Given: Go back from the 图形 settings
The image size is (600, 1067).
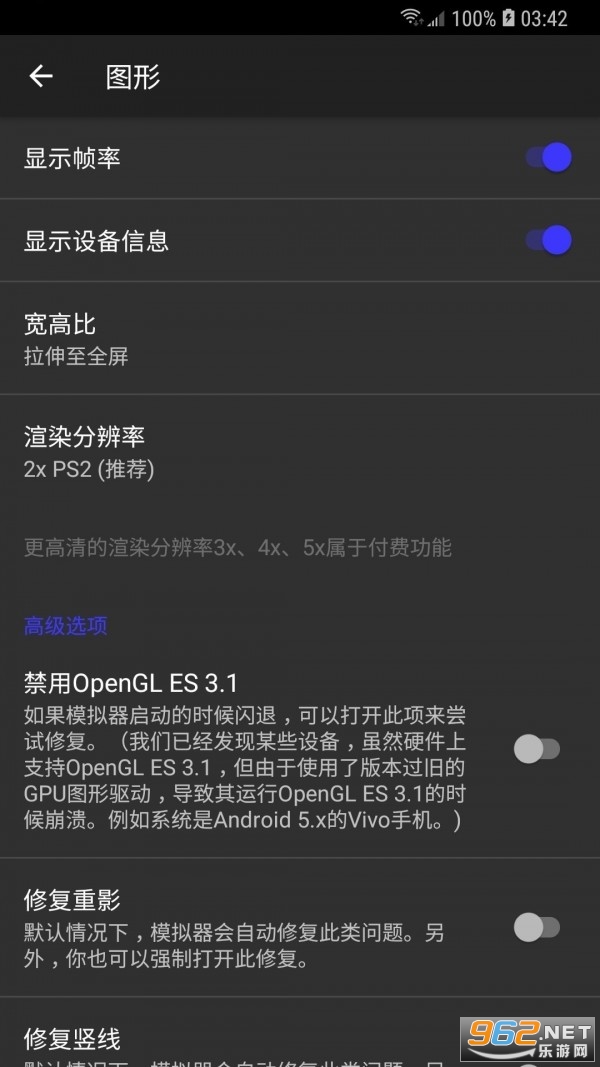Looking at the screenshot, I should click(41, 76).
